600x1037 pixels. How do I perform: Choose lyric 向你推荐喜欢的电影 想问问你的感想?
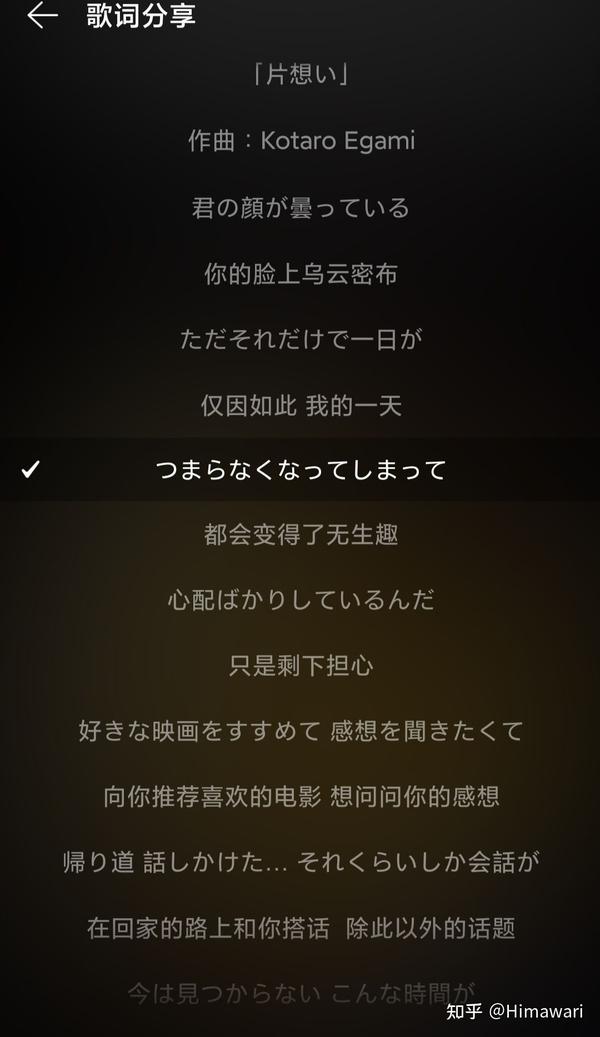300,796
